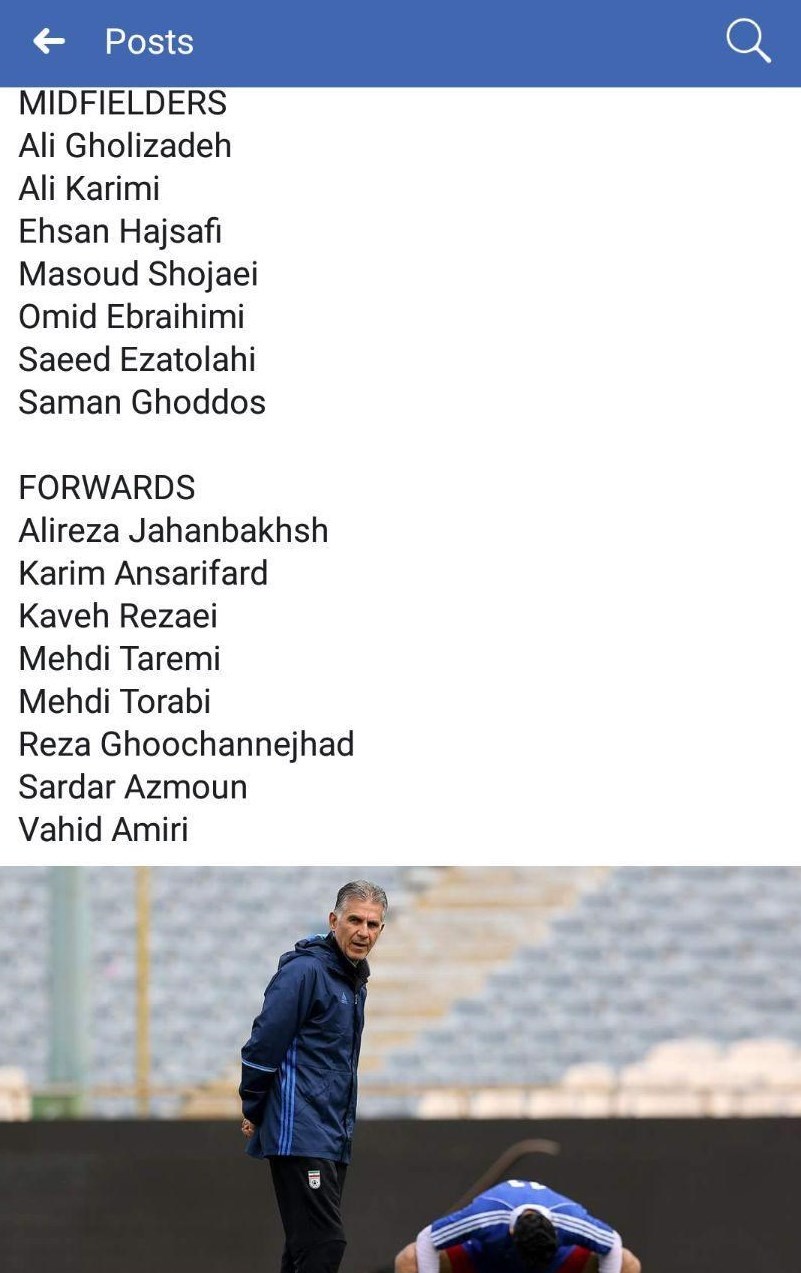Go back from the Posts screen
The height and width of the screenshot is (1273, 801).
pos(48,41)
